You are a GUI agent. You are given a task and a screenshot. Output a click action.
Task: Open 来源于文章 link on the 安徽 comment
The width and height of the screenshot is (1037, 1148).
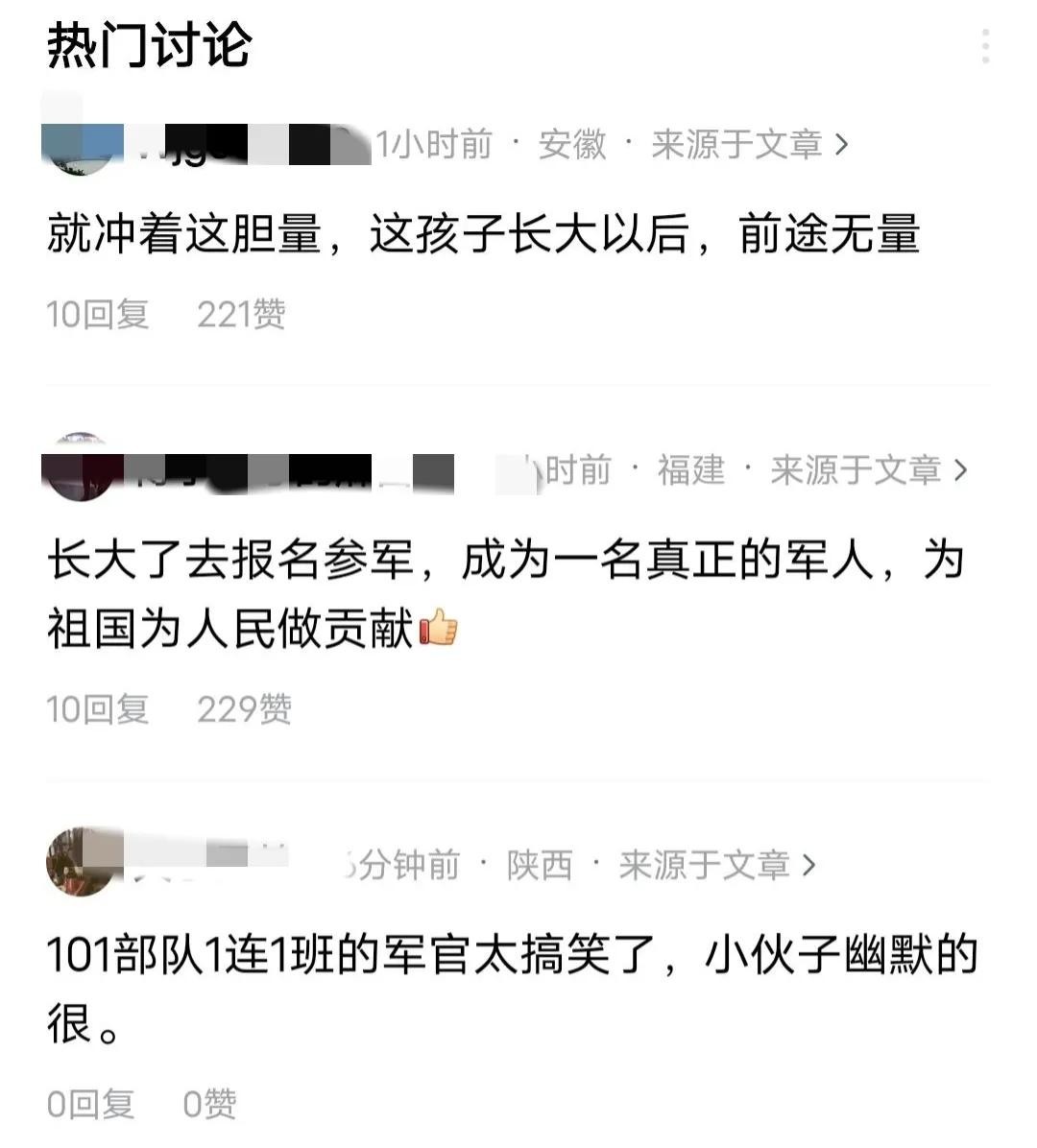pyautogui.click(x=749, y=144)
